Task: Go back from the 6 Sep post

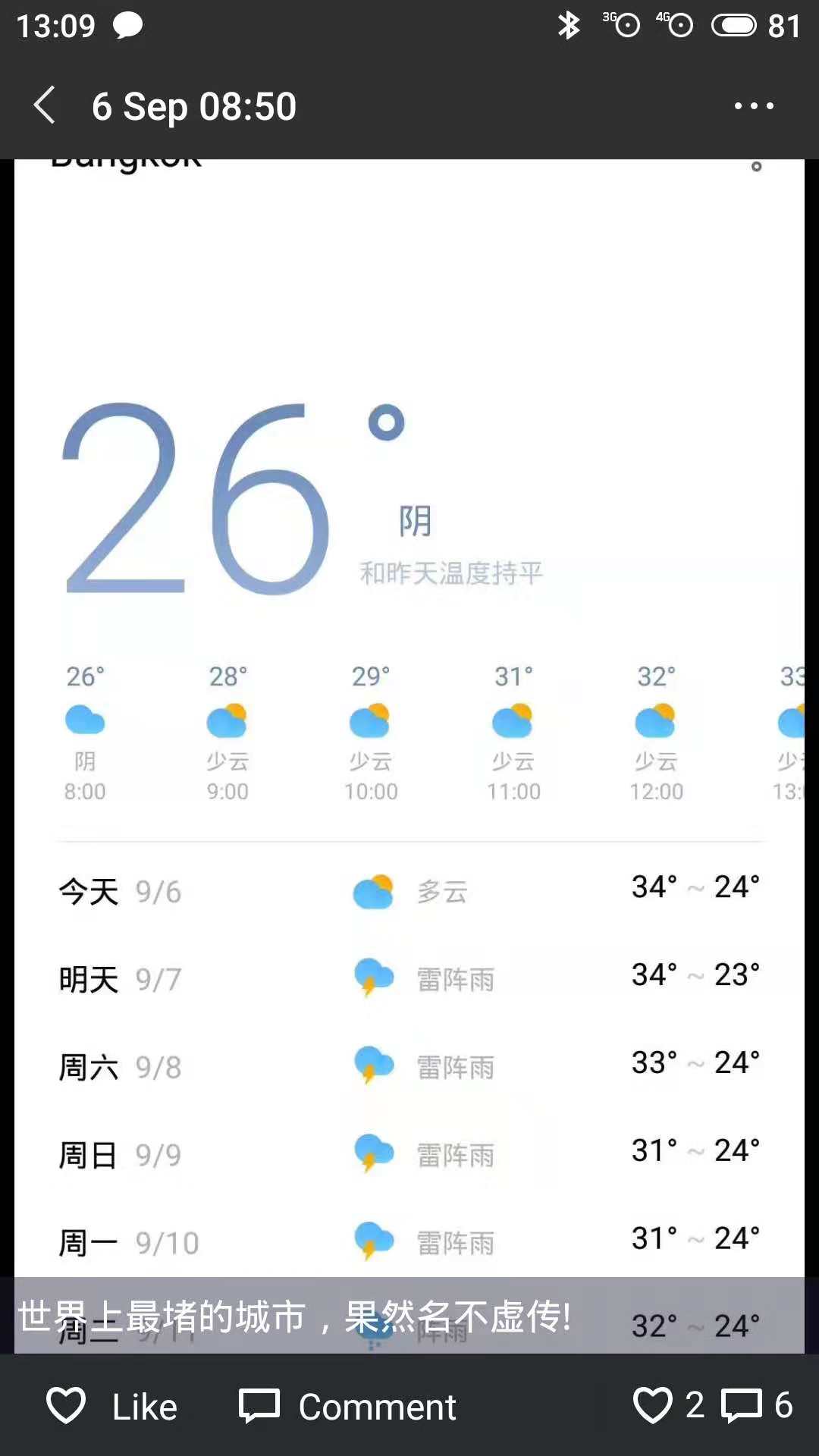Action: click(x=45, y=105)
